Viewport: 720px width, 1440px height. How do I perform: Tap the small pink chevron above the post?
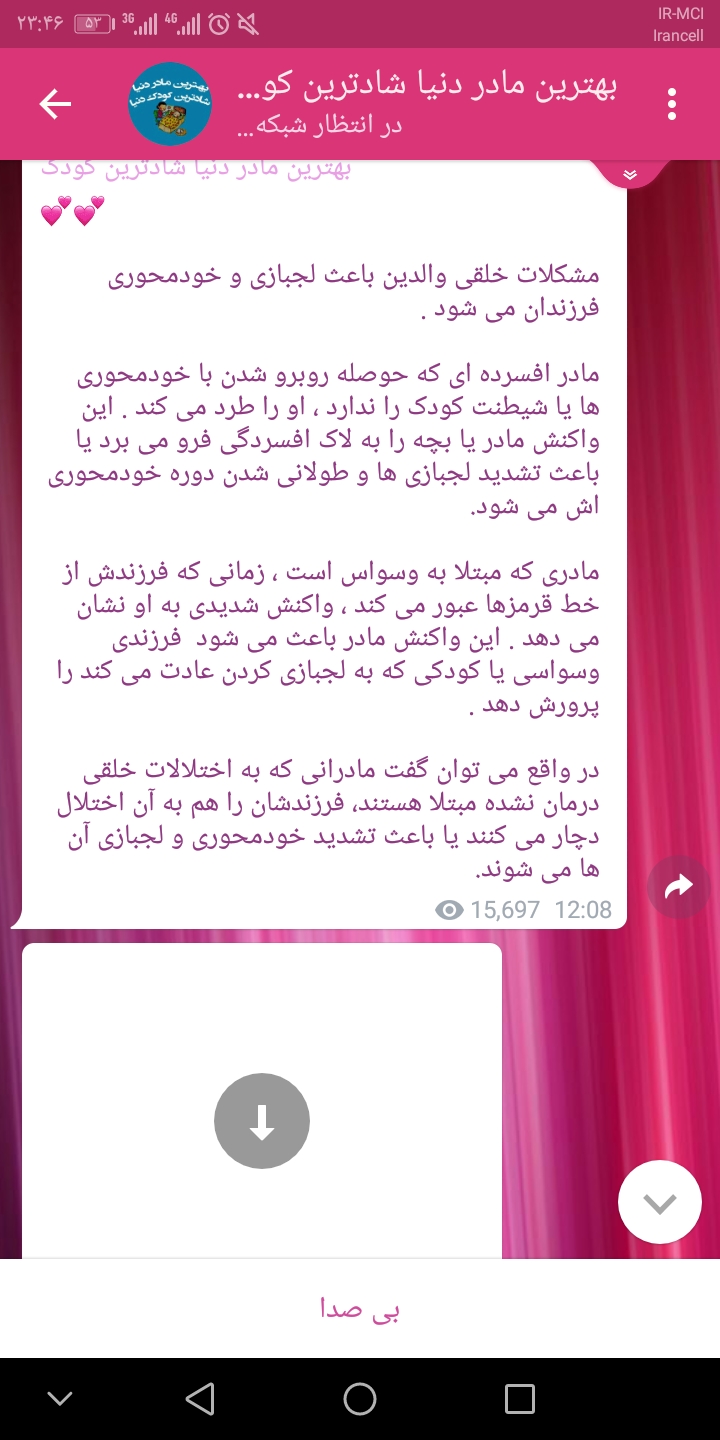(x=630, y=175)
